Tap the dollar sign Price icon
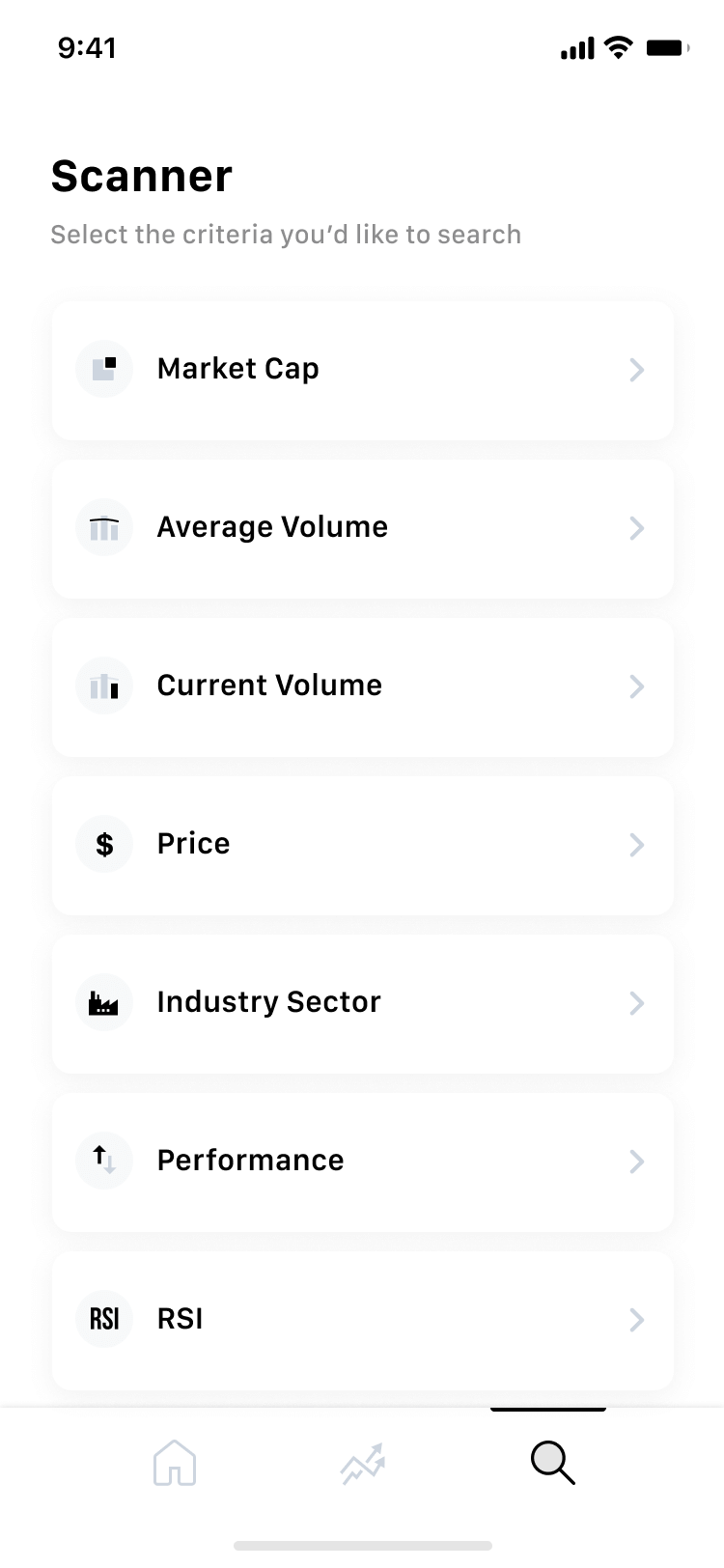Viewport: 724px width, 1568px height. 103,844
